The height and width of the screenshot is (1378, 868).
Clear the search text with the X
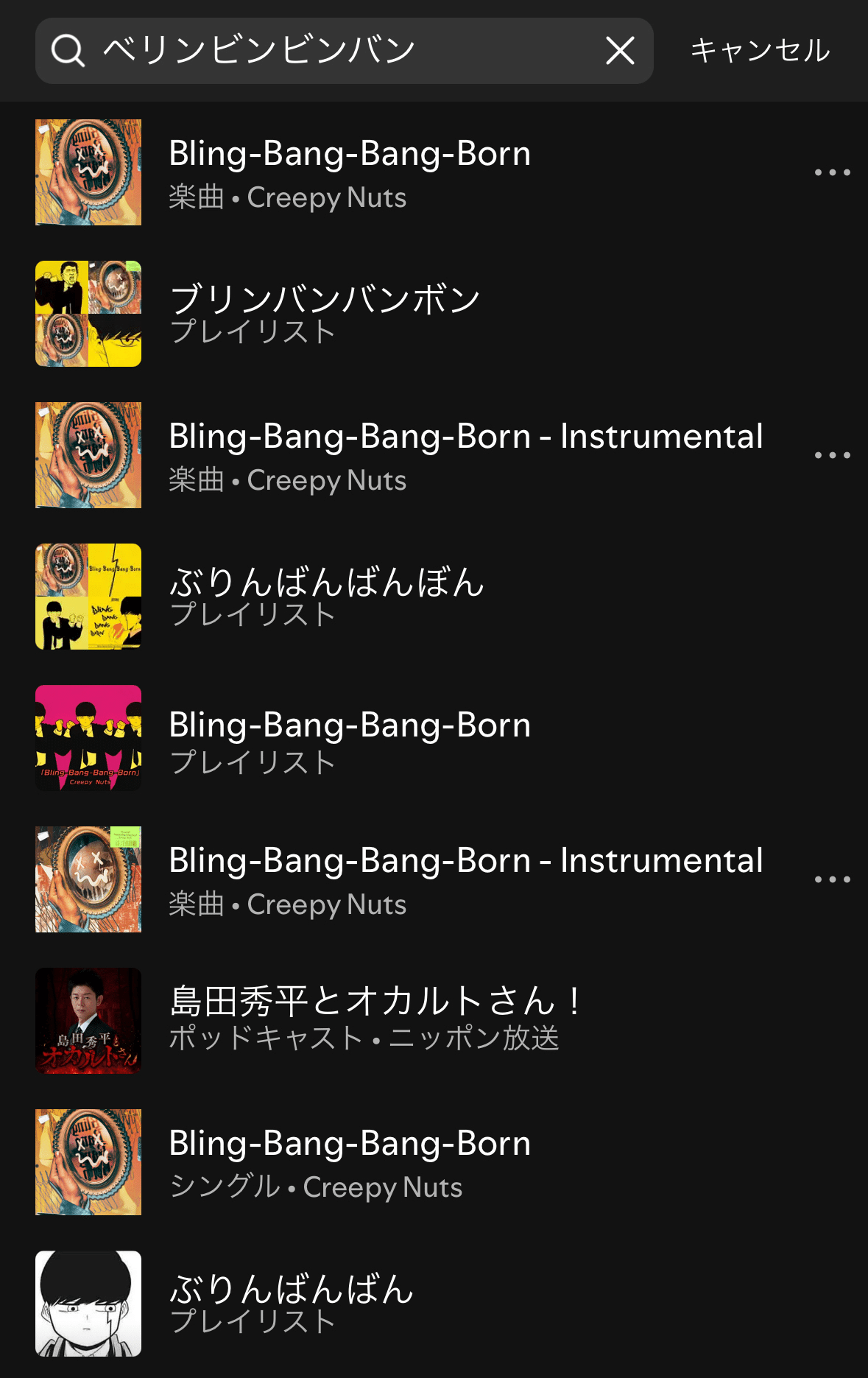pyautogui.click(x=620, y=51)
